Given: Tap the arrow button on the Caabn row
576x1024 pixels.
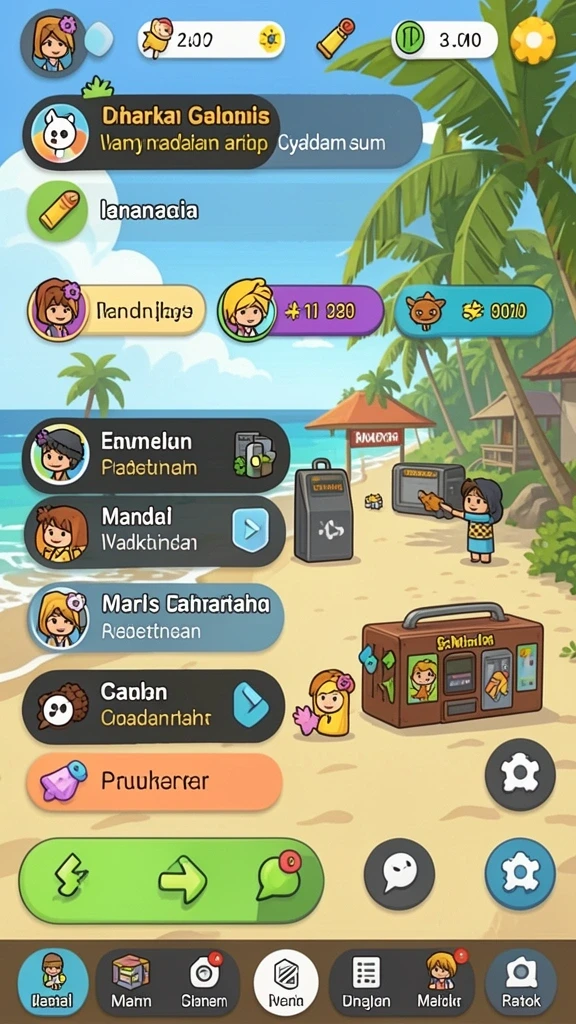Looking at the screenshot, I should (x=251, y=705).
